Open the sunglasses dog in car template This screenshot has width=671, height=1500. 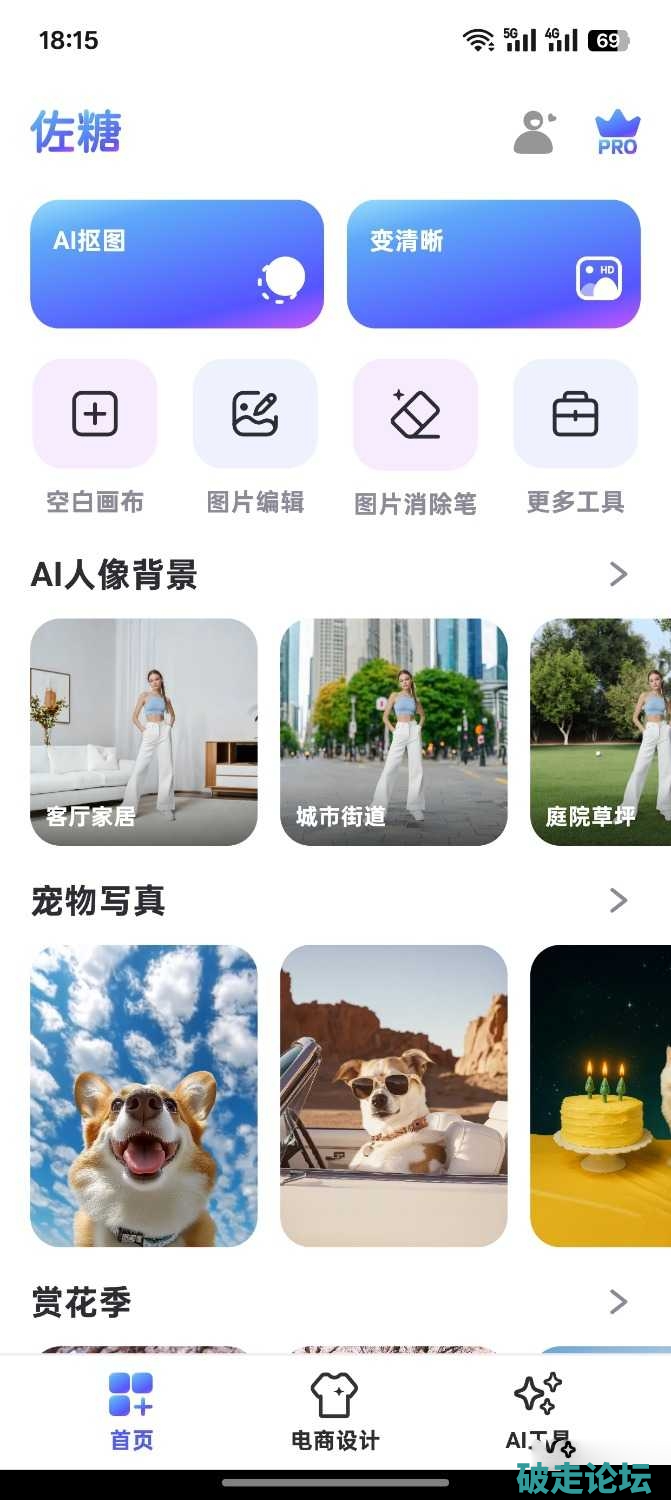pyautogui.click(x=394, y=1096)
